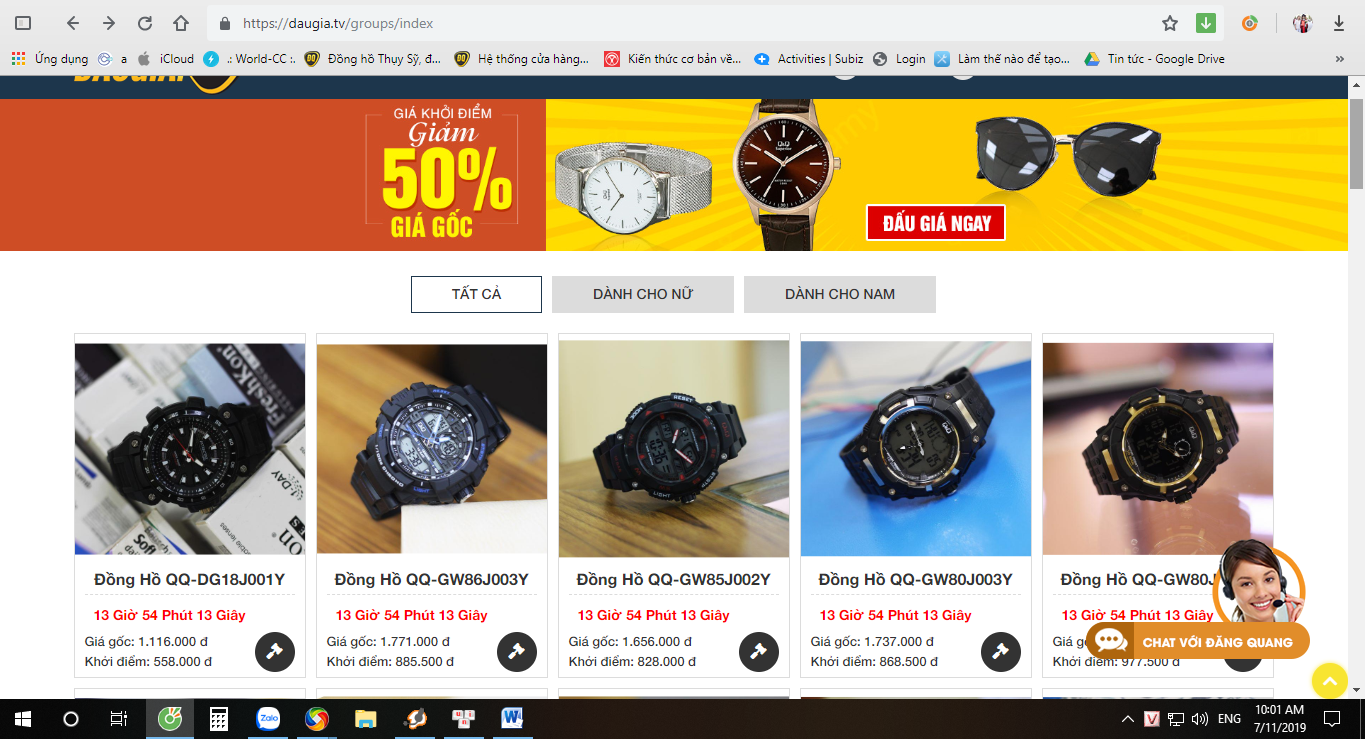The height and width of the screenshot is (739, 1365).
Task: Switch to DÀNH CHO NỮ tab
Action: pos(642,294)
